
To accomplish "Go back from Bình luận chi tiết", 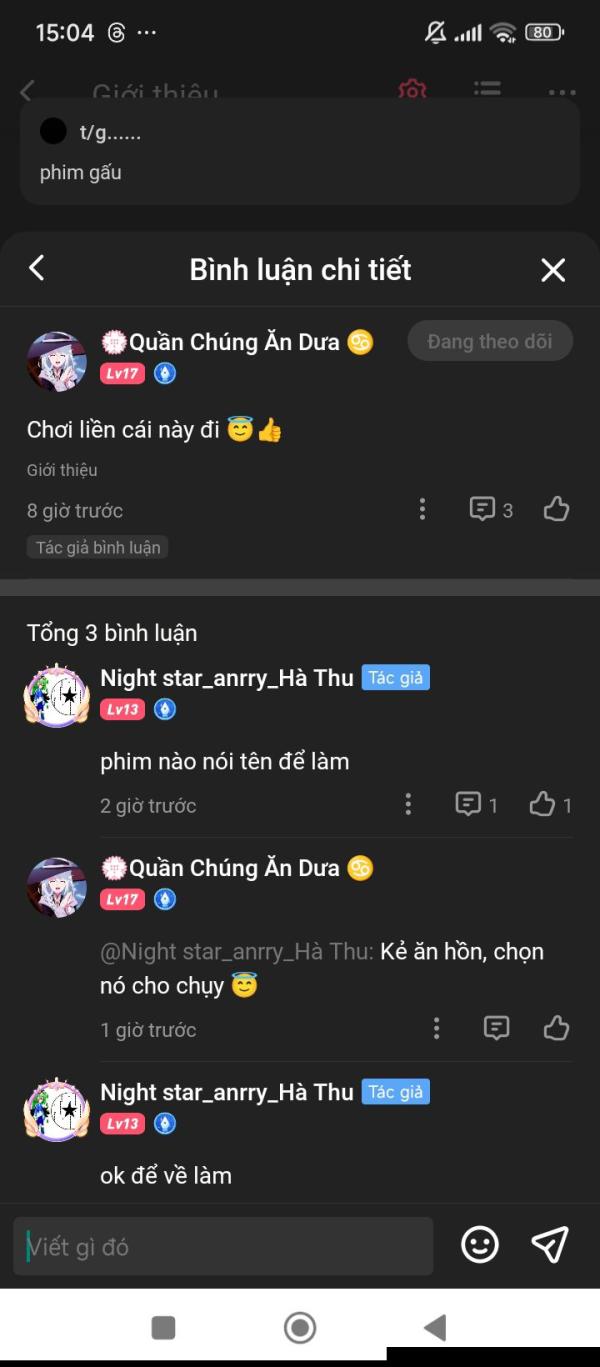I will pos(37,268).
